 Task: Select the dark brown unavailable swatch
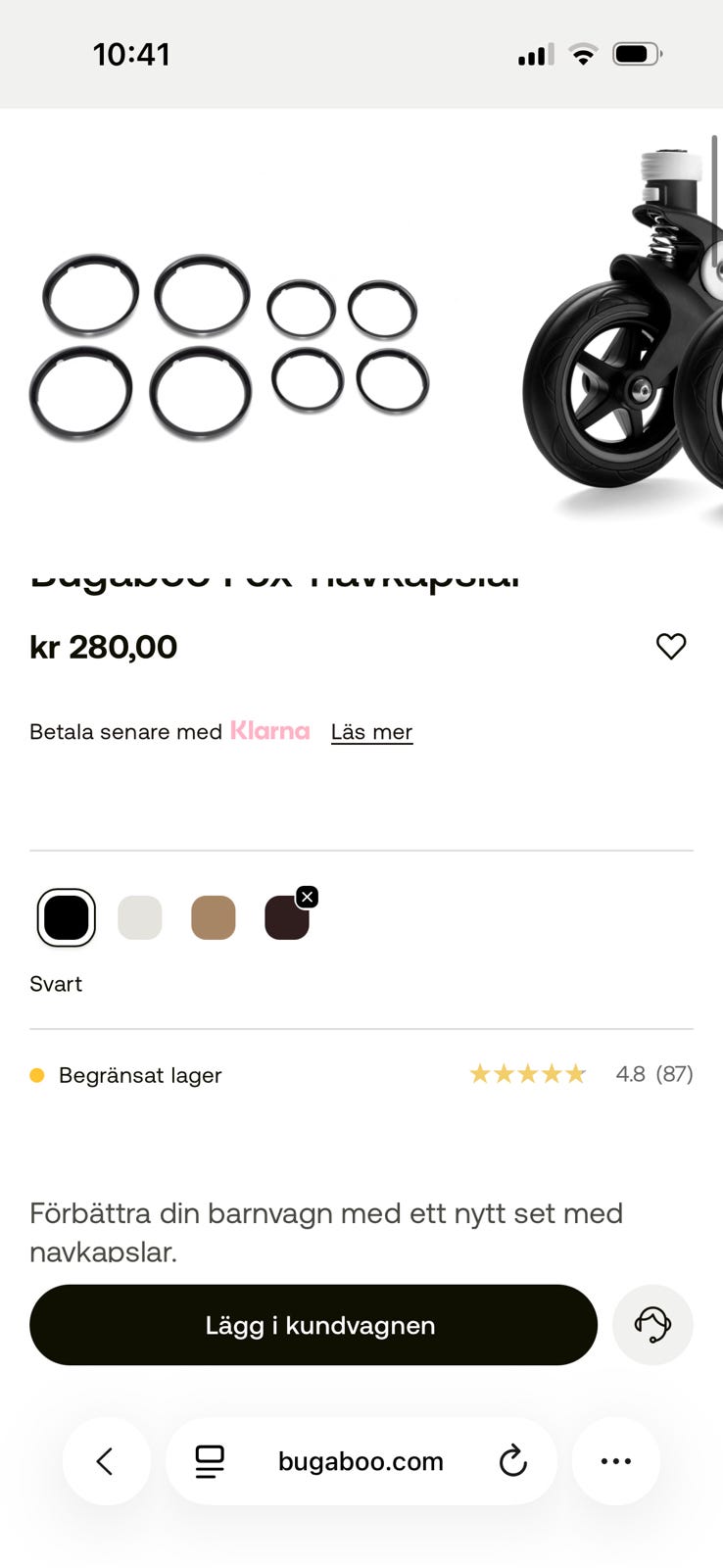[287, 918]
